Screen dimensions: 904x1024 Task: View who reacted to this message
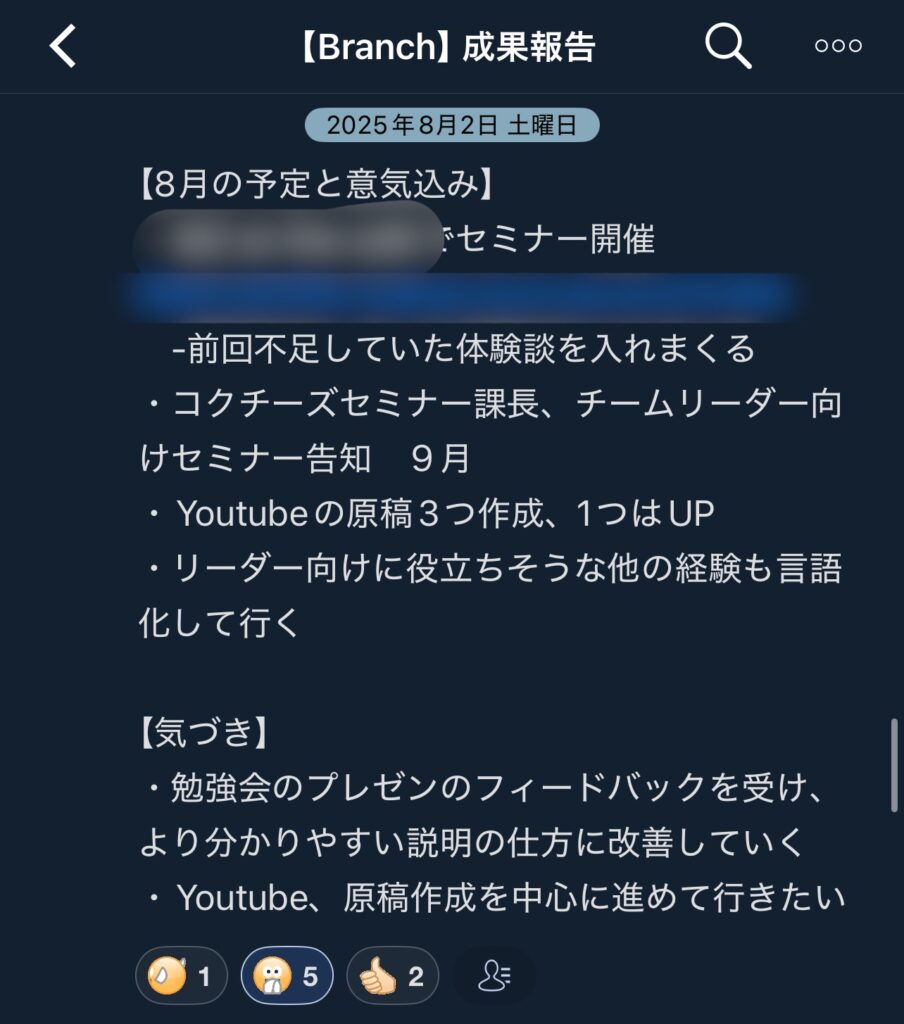tap(494, 976)
